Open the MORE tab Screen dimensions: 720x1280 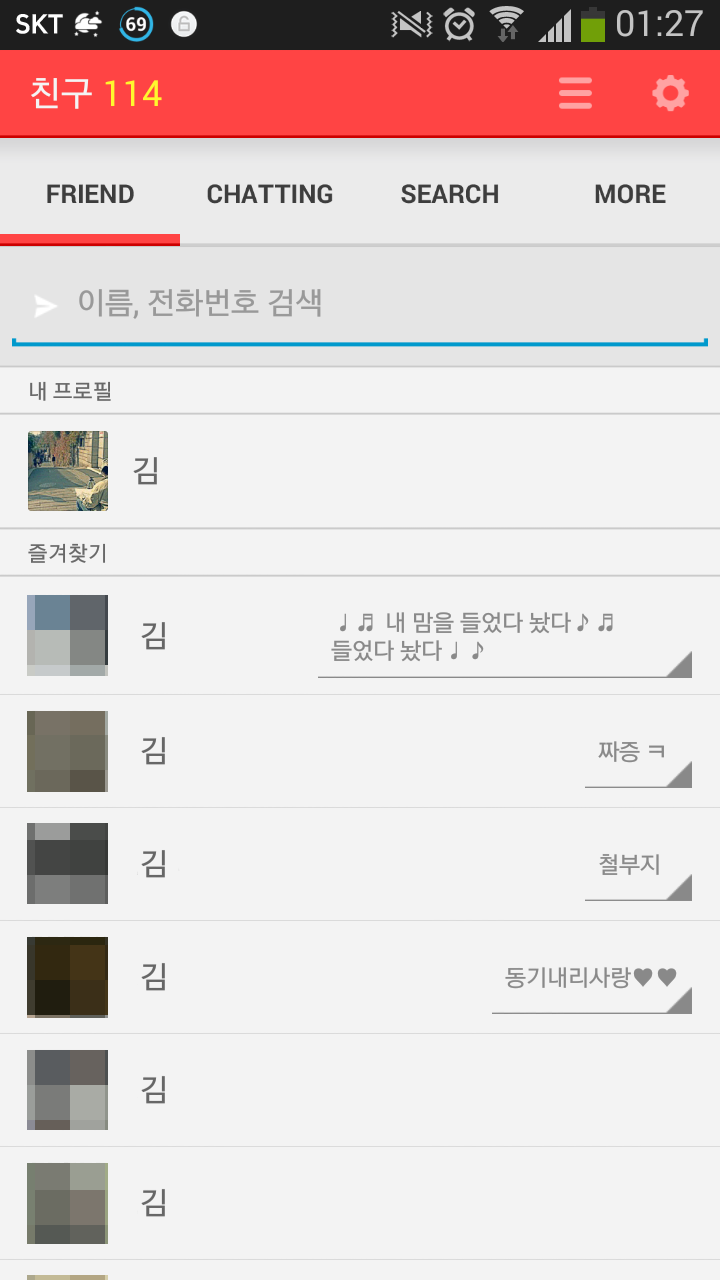pos(630,194)
